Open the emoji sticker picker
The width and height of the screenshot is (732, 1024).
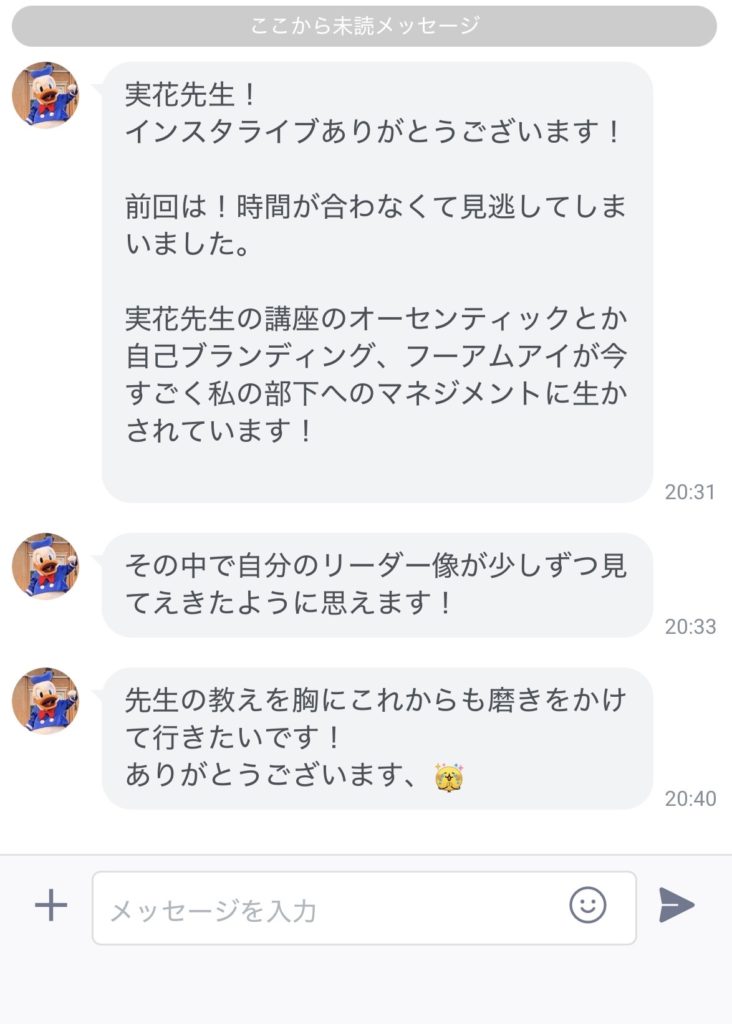(x=588, y=905)
